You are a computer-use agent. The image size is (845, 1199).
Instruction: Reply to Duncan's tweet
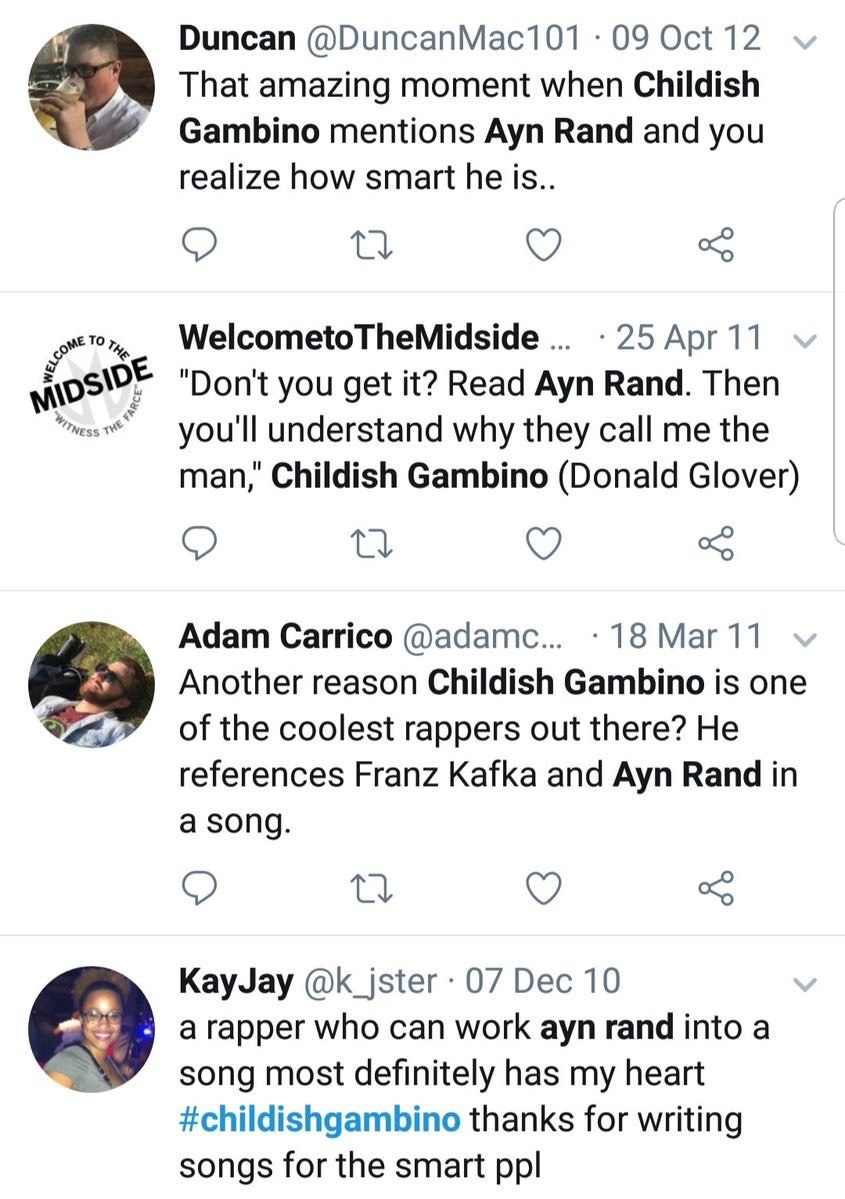point(202,243)
